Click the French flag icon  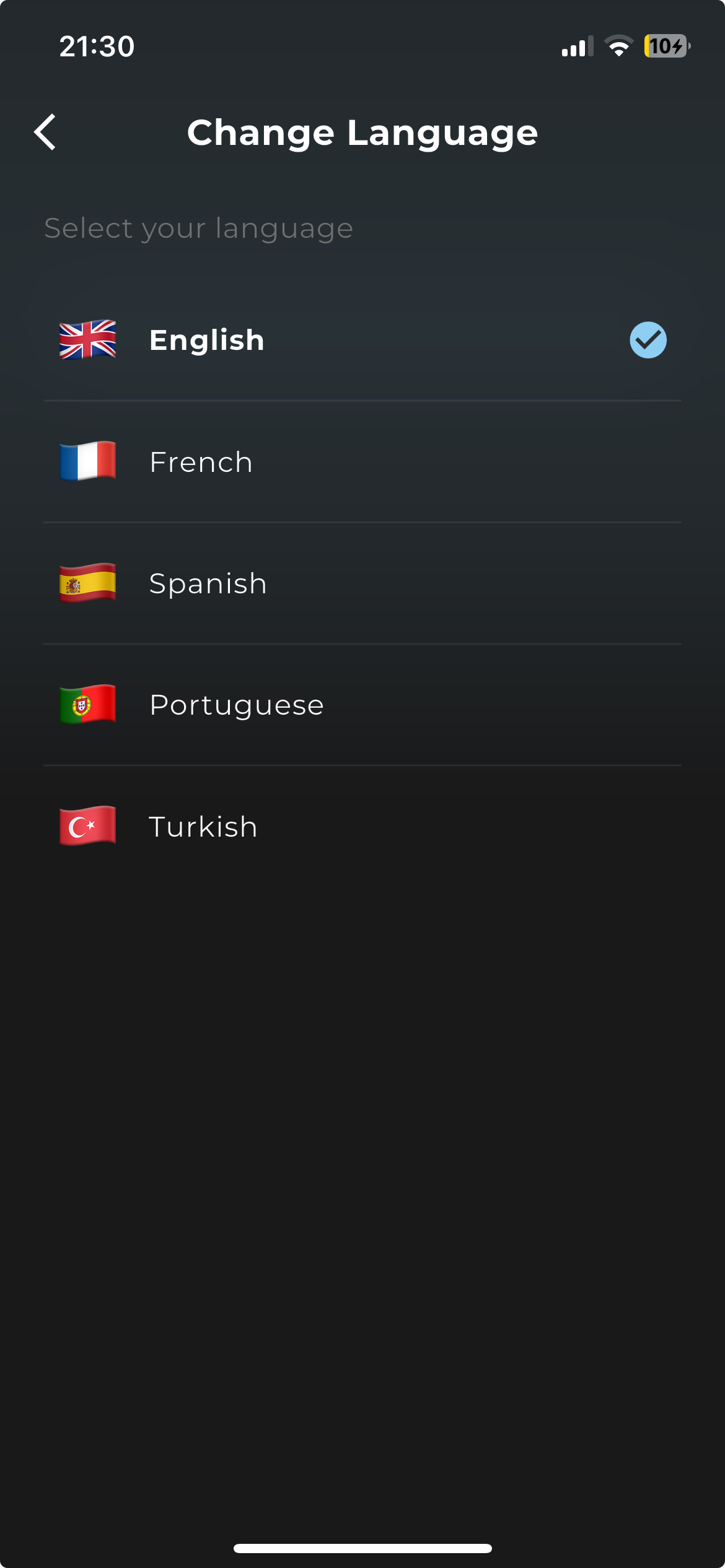coord(87,461)
